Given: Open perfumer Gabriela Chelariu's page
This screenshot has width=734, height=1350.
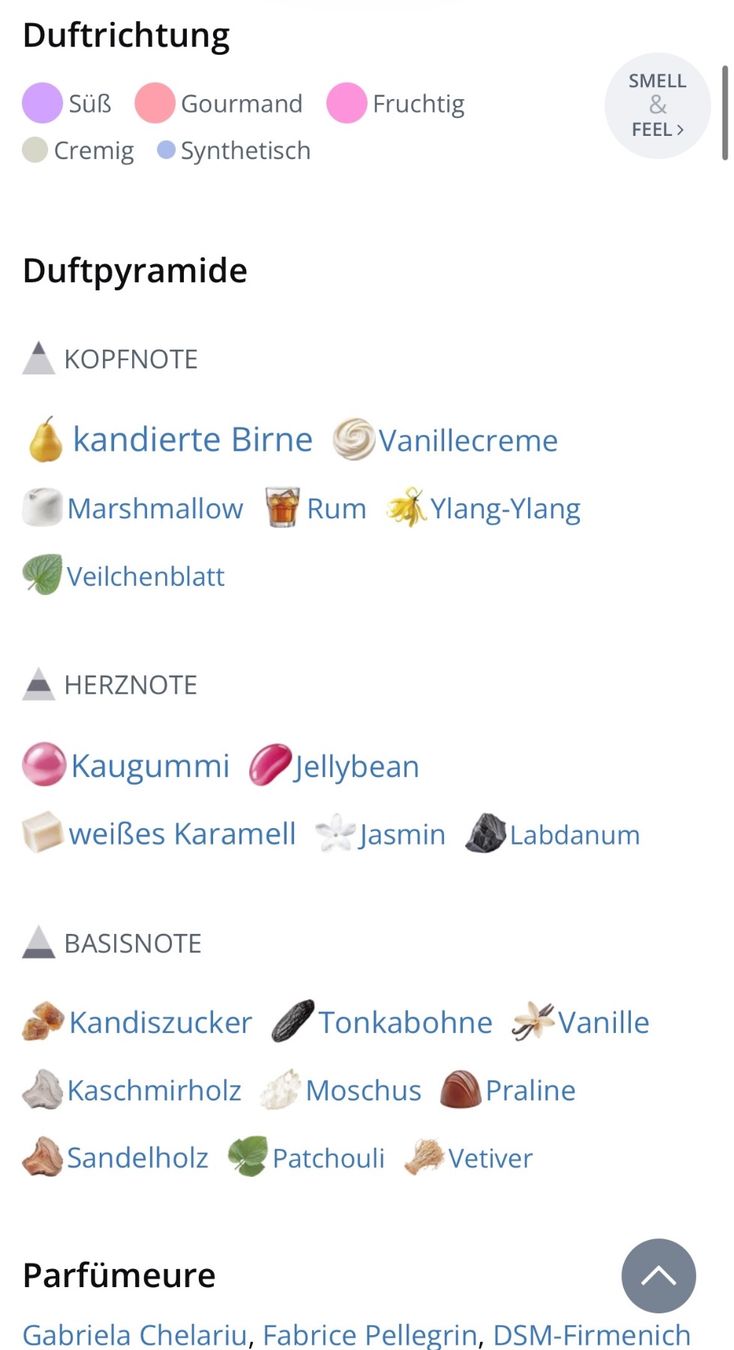Looking at the screenshot, I should click(x=135, y=1335).
